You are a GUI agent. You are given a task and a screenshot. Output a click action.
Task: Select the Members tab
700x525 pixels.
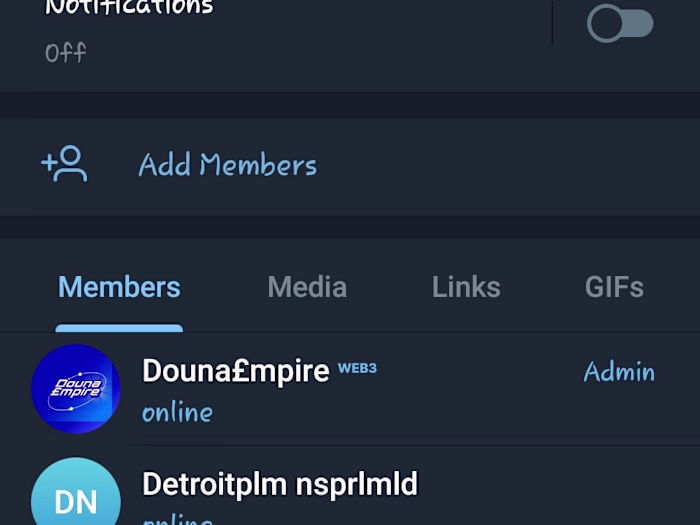tap(119, 288)
